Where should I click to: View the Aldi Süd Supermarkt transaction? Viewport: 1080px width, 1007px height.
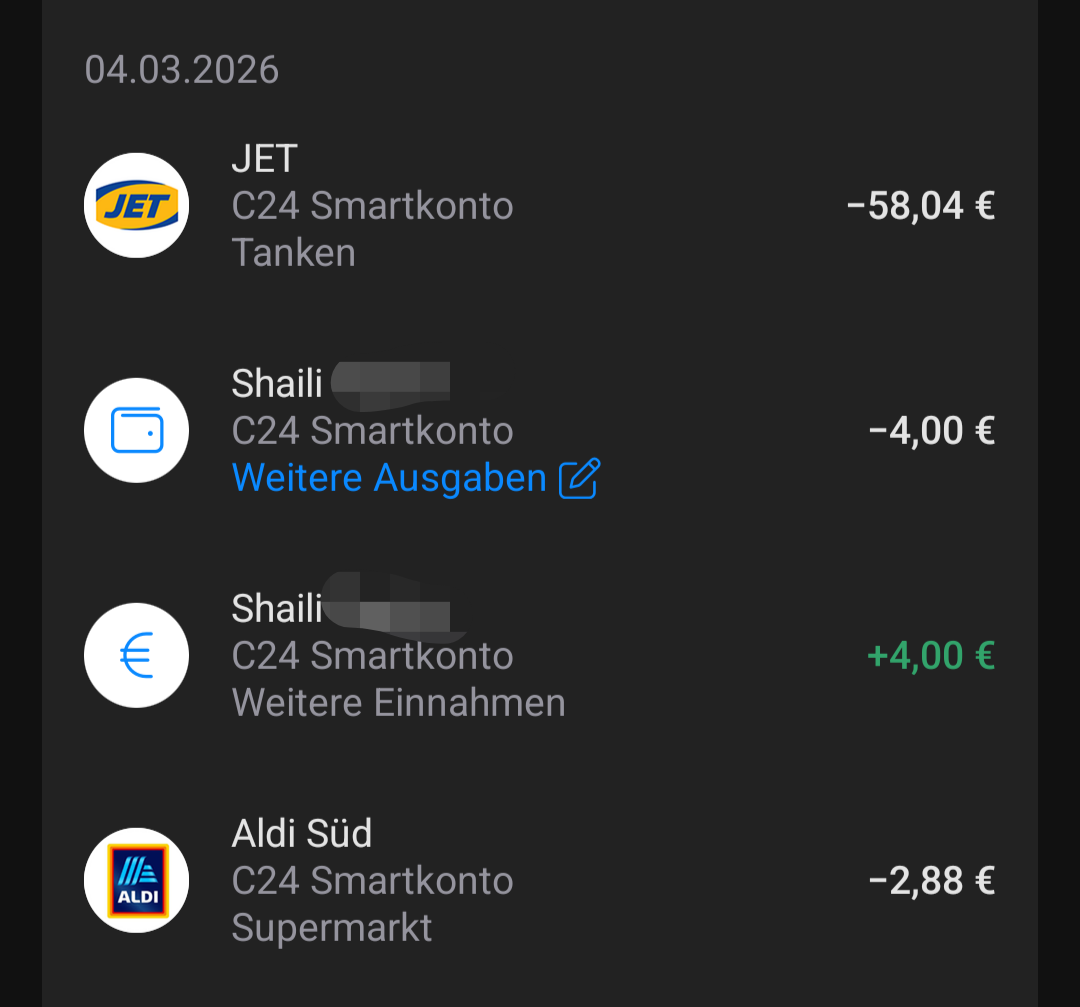click(540, 881)
